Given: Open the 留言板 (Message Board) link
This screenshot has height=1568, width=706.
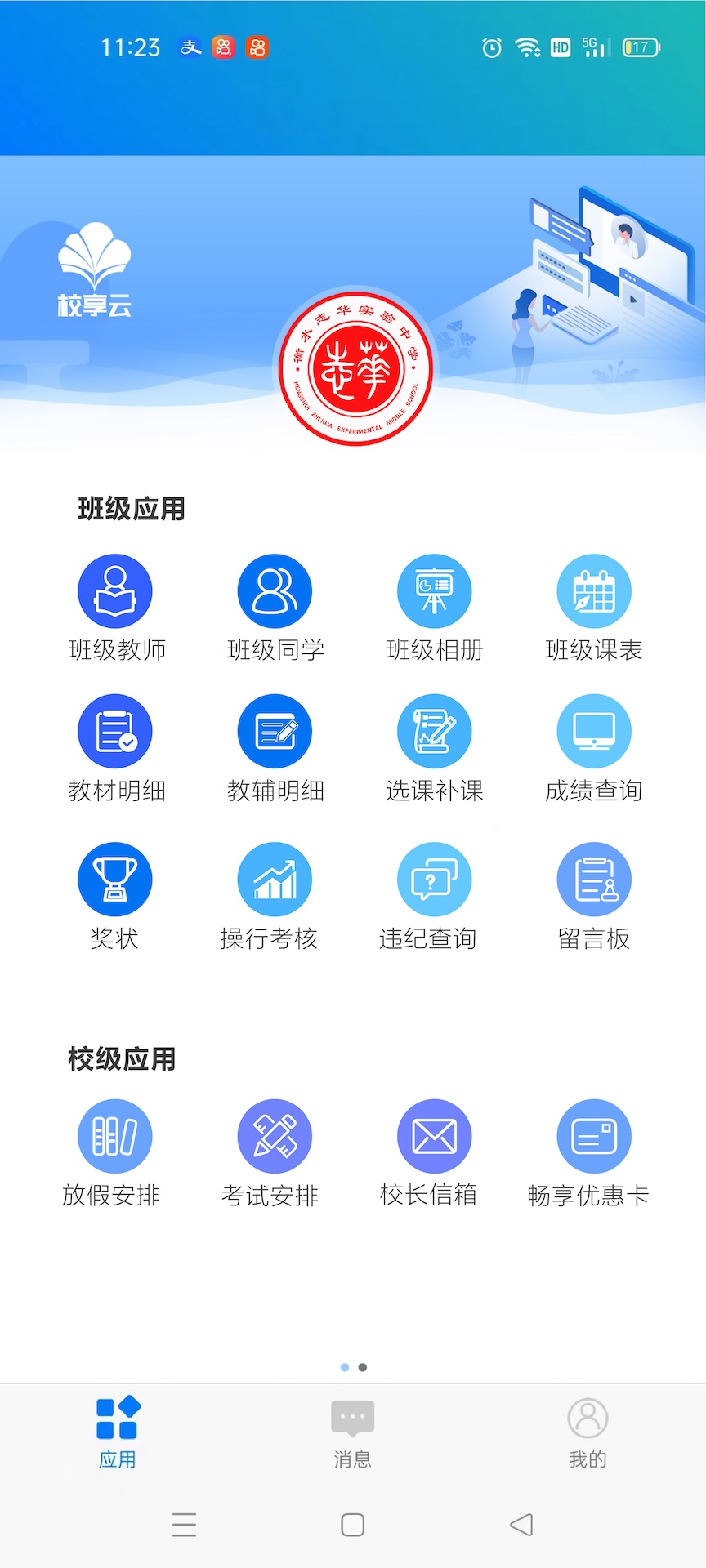Looking at the screenshot, I should (593, 878).
